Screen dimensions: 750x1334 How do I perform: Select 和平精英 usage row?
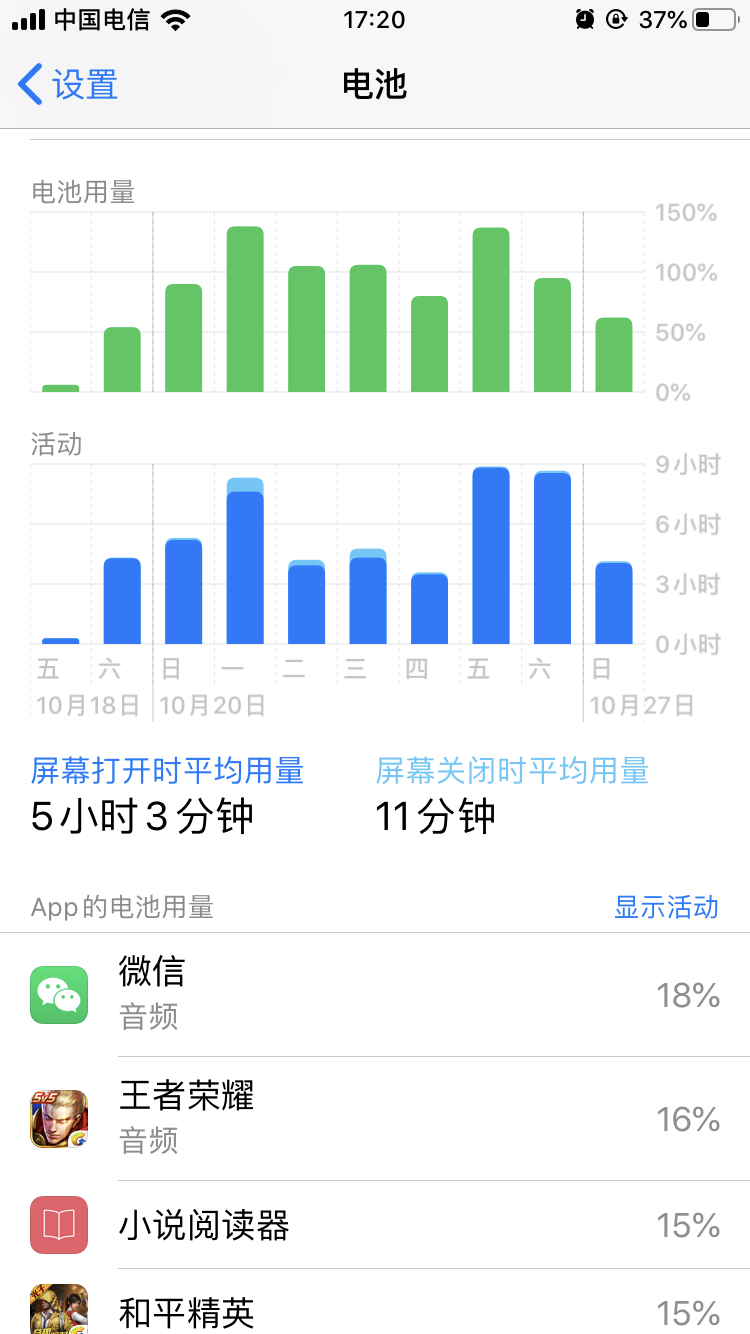click(x=375, y=1310)
